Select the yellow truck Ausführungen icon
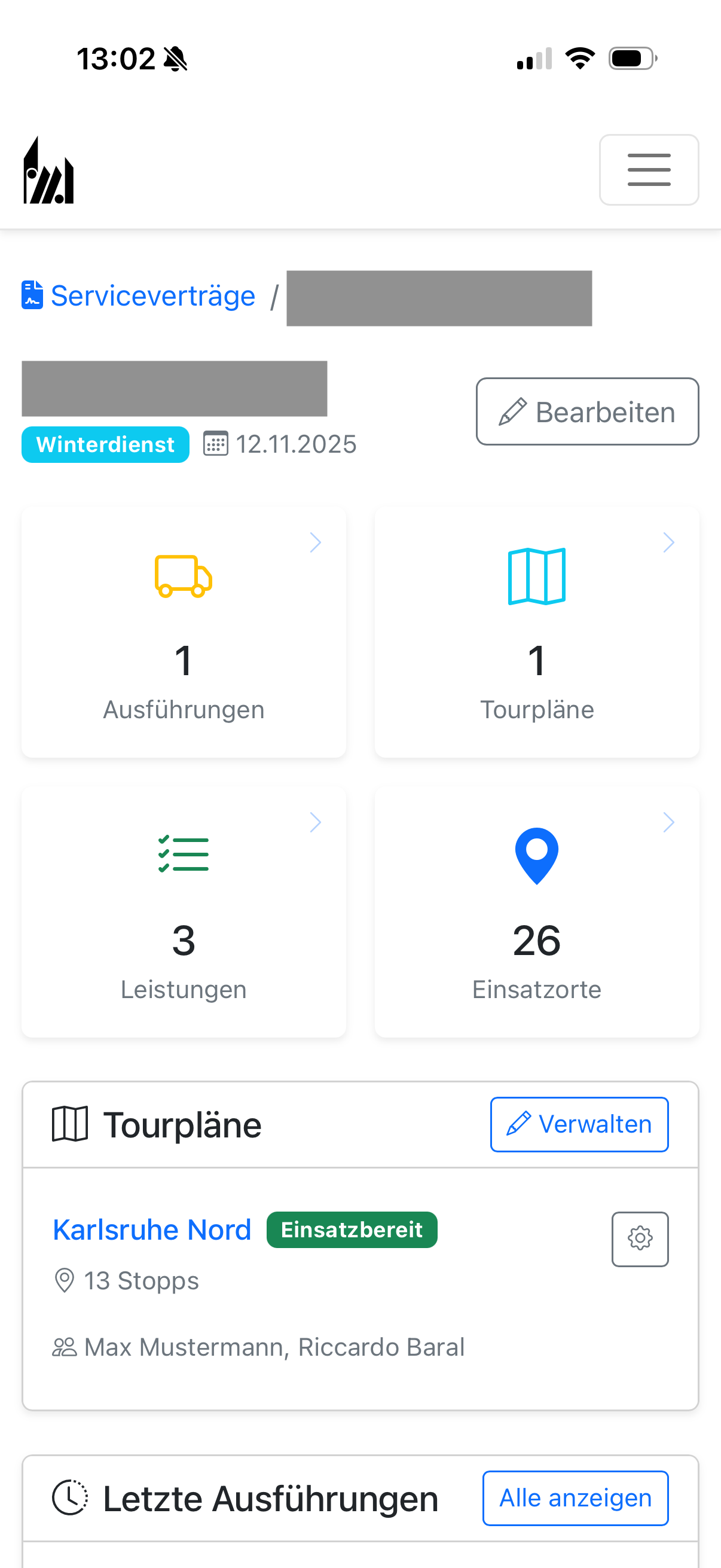 183,577
